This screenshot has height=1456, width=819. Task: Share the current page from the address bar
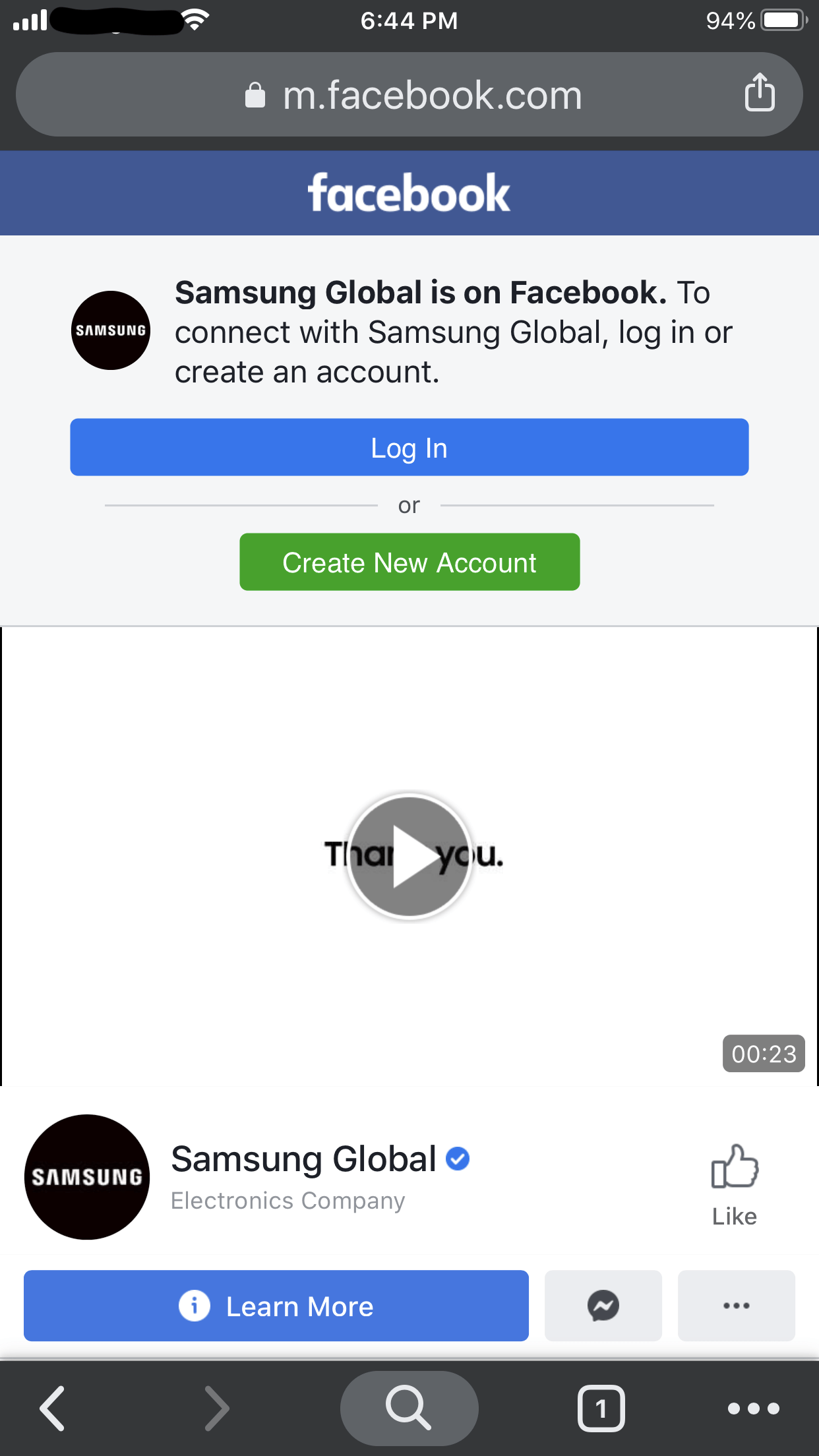point(759,93)
